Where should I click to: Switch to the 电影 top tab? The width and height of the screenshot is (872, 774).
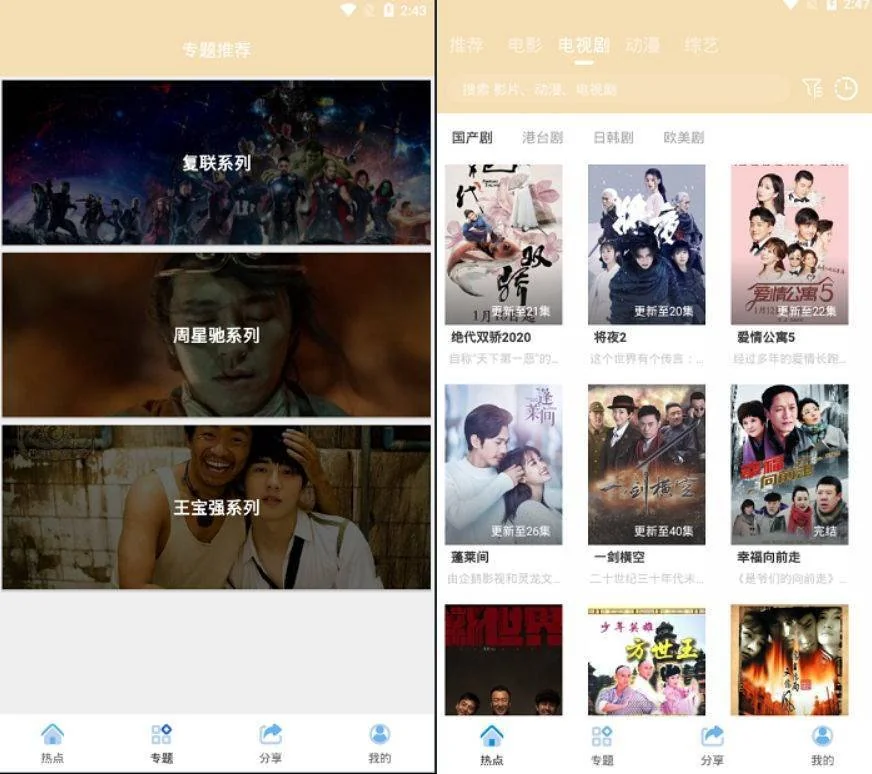click(x=525, y=45)
